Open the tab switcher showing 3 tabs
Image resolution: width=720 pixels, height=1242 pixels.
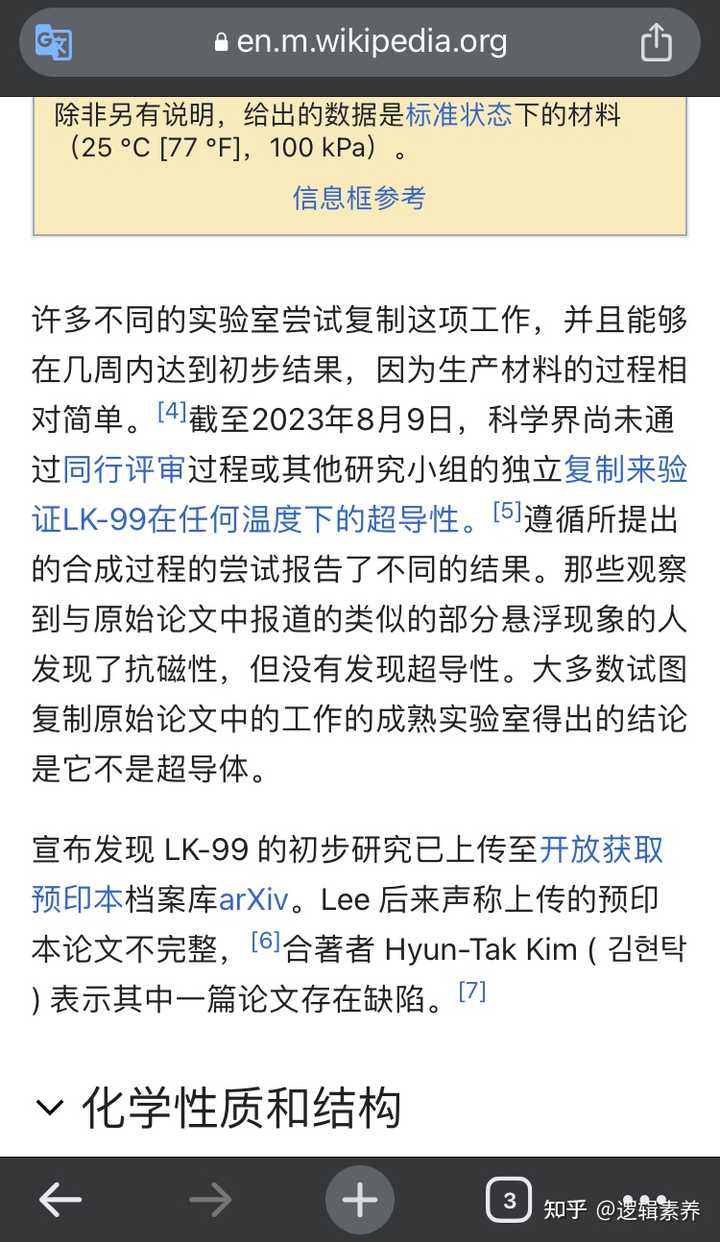[509, 1199]
